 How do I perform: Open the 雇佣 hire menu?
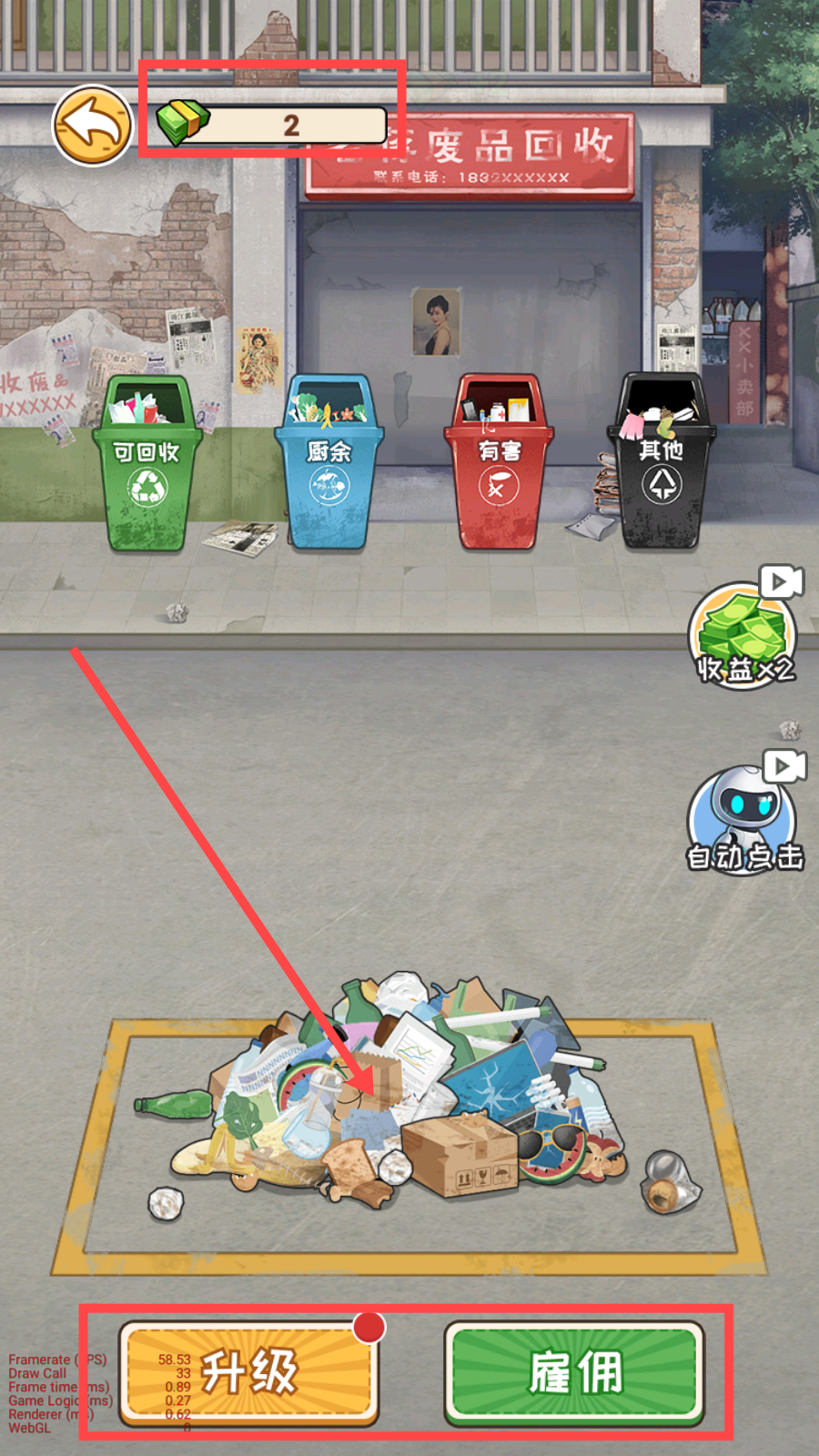point(574,1372)
